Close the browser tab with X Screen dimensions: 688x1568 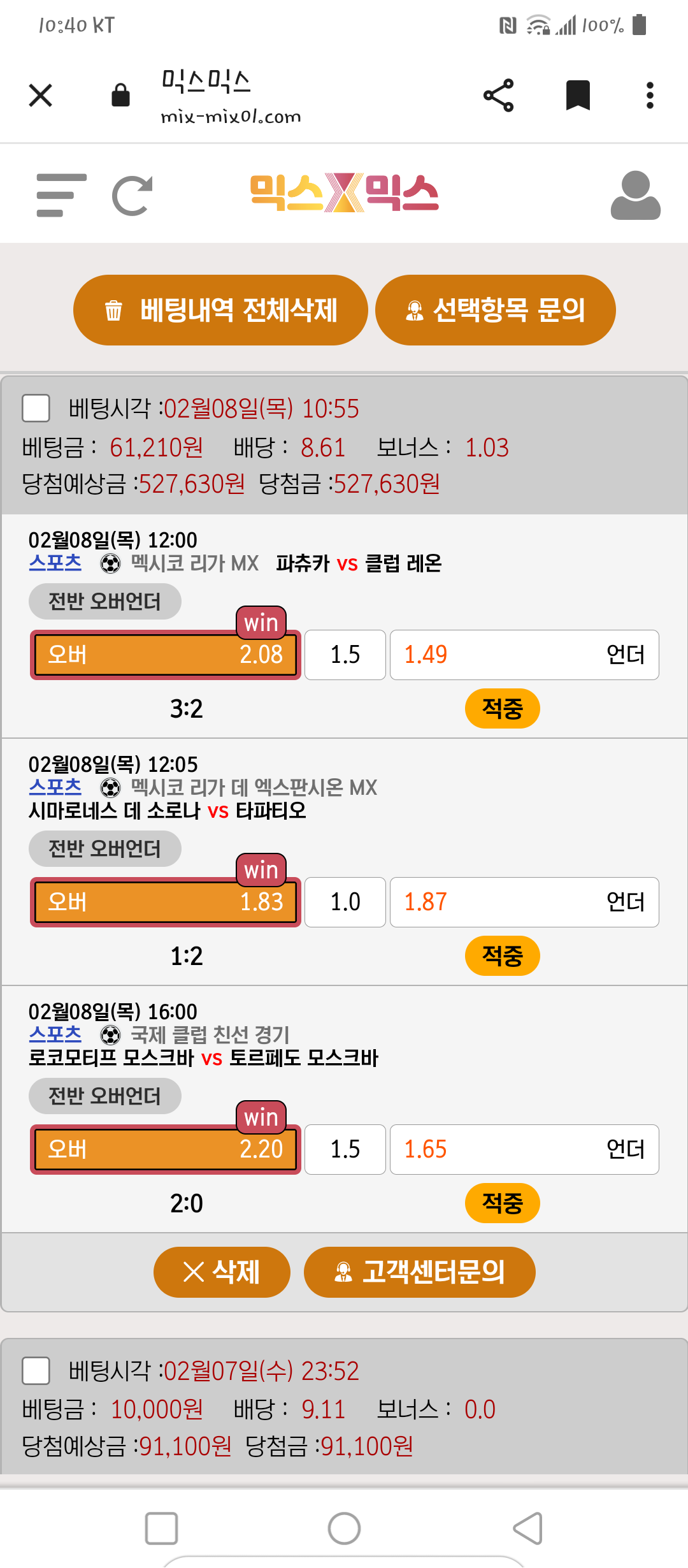pos(41,96)
